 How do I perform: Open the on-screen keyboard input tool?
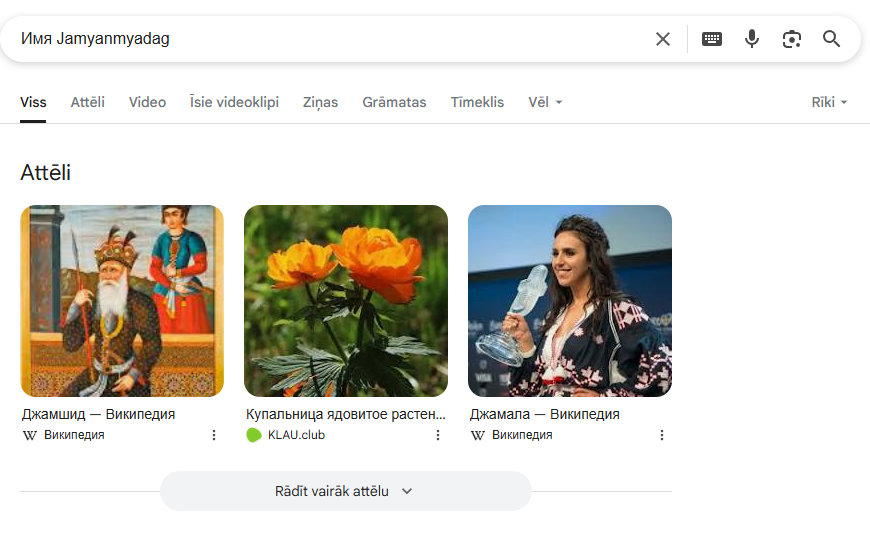(x=712, y=39)
